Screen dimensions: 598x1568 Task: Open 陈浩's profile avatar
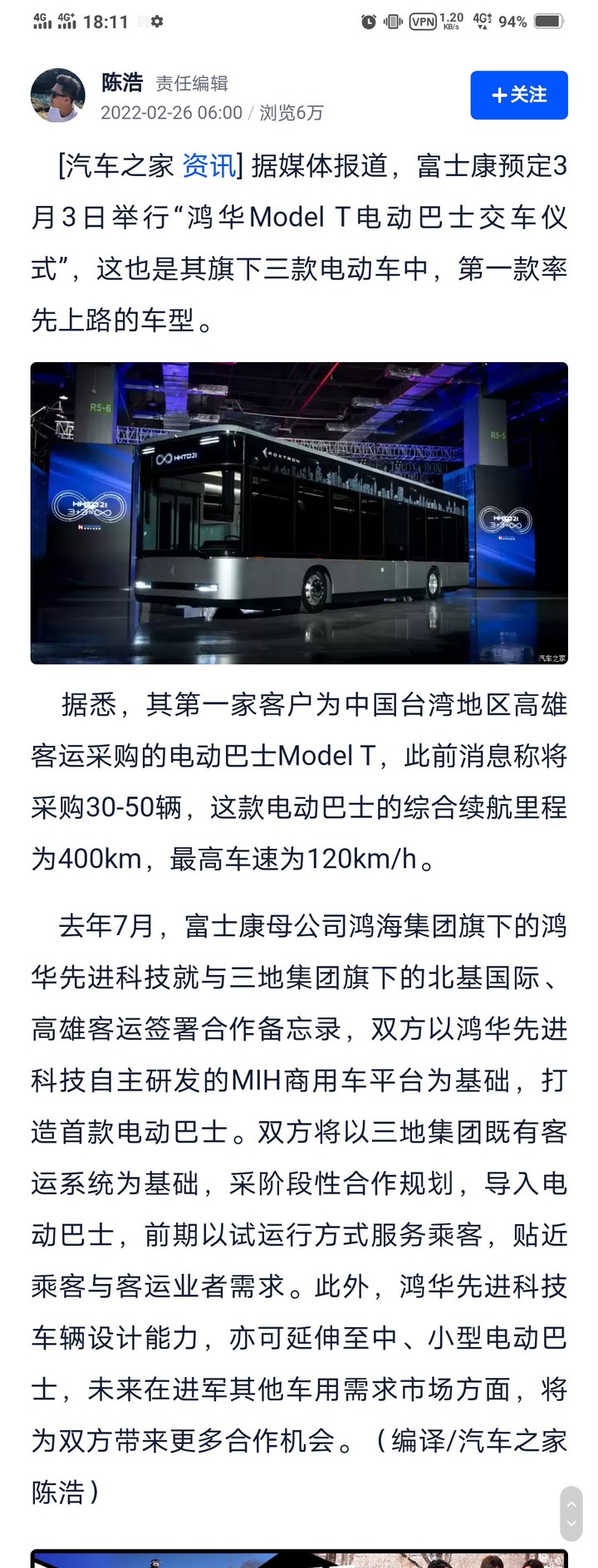(57, 96)
